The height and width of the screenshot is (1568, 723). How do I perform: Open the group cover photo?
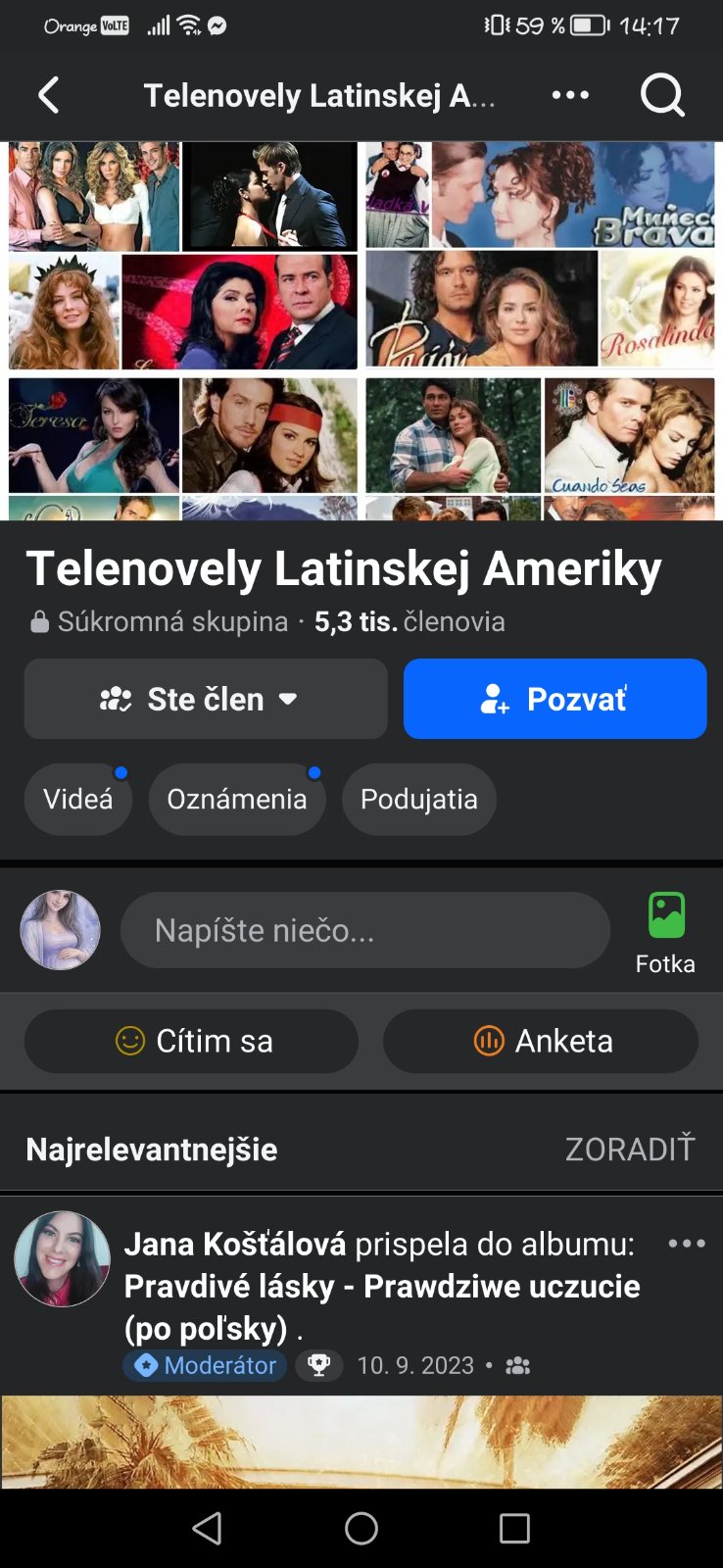[361, 330]
